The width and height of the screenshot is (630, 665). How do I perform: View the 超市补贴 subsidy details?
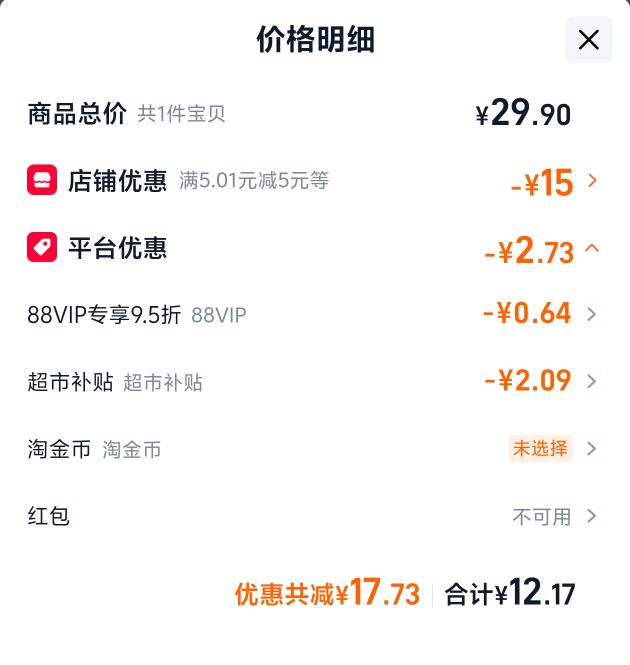pos(315,381)
